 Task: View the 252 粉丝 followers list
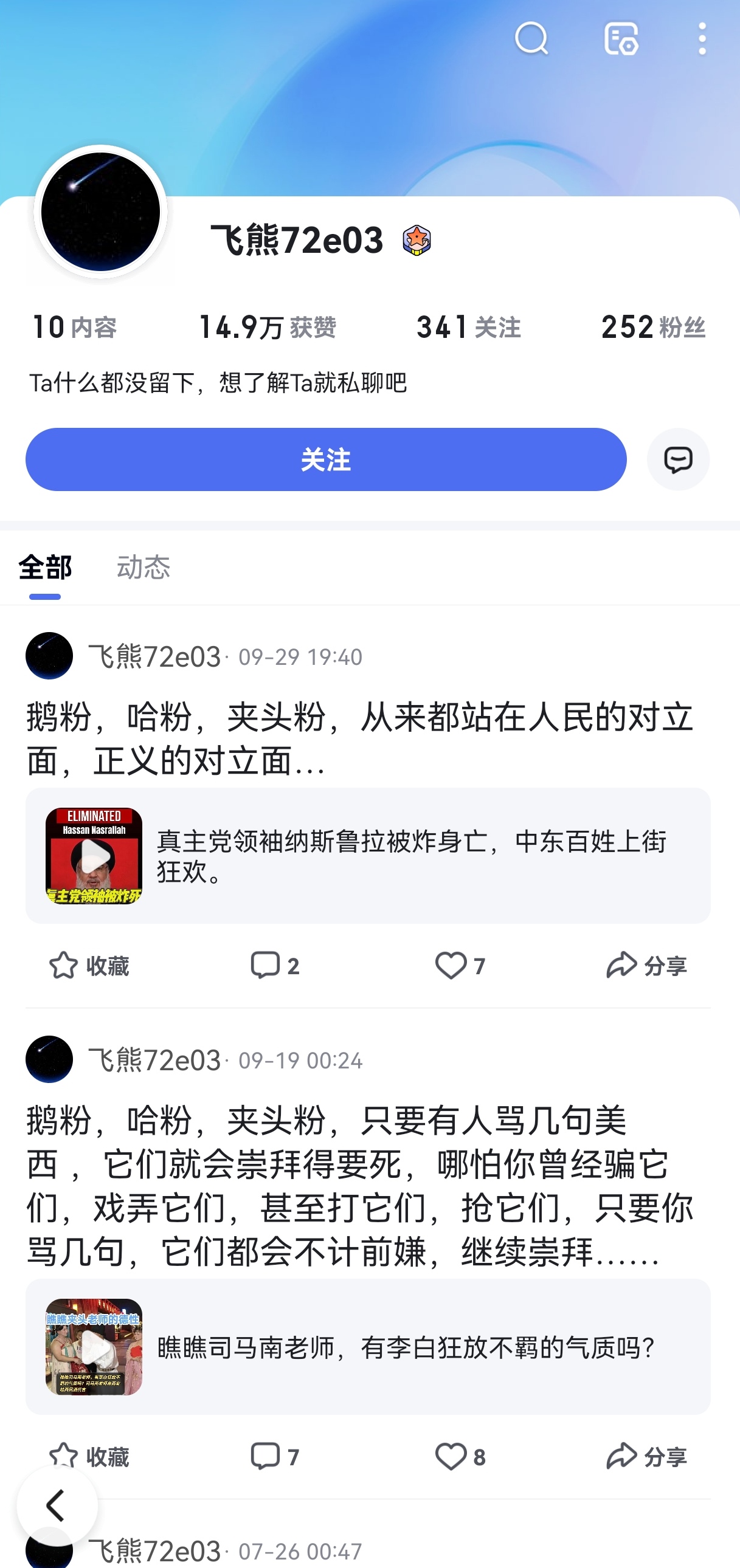coord(652,328)
